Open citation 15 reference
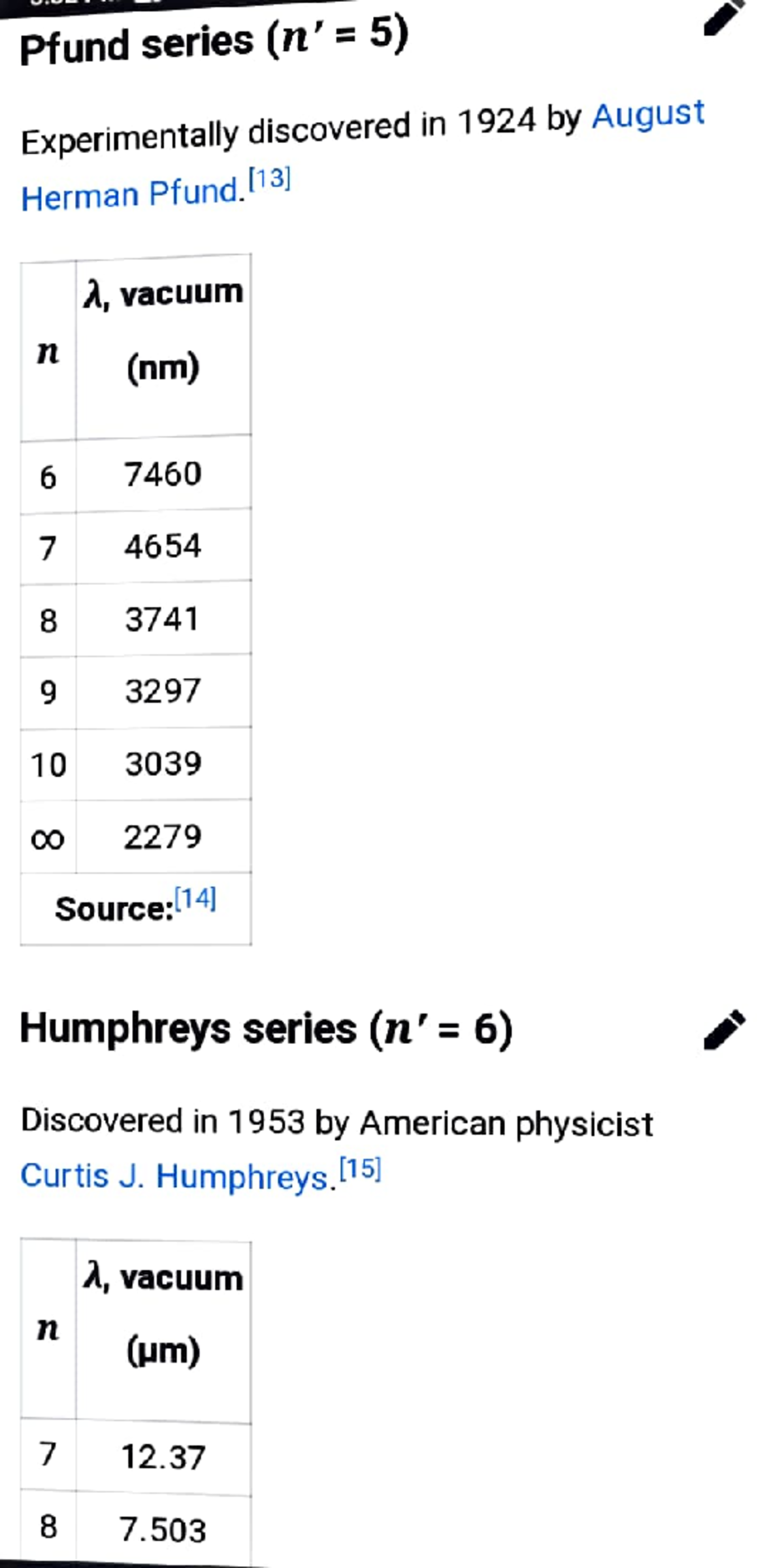 tap(360, 1169)
